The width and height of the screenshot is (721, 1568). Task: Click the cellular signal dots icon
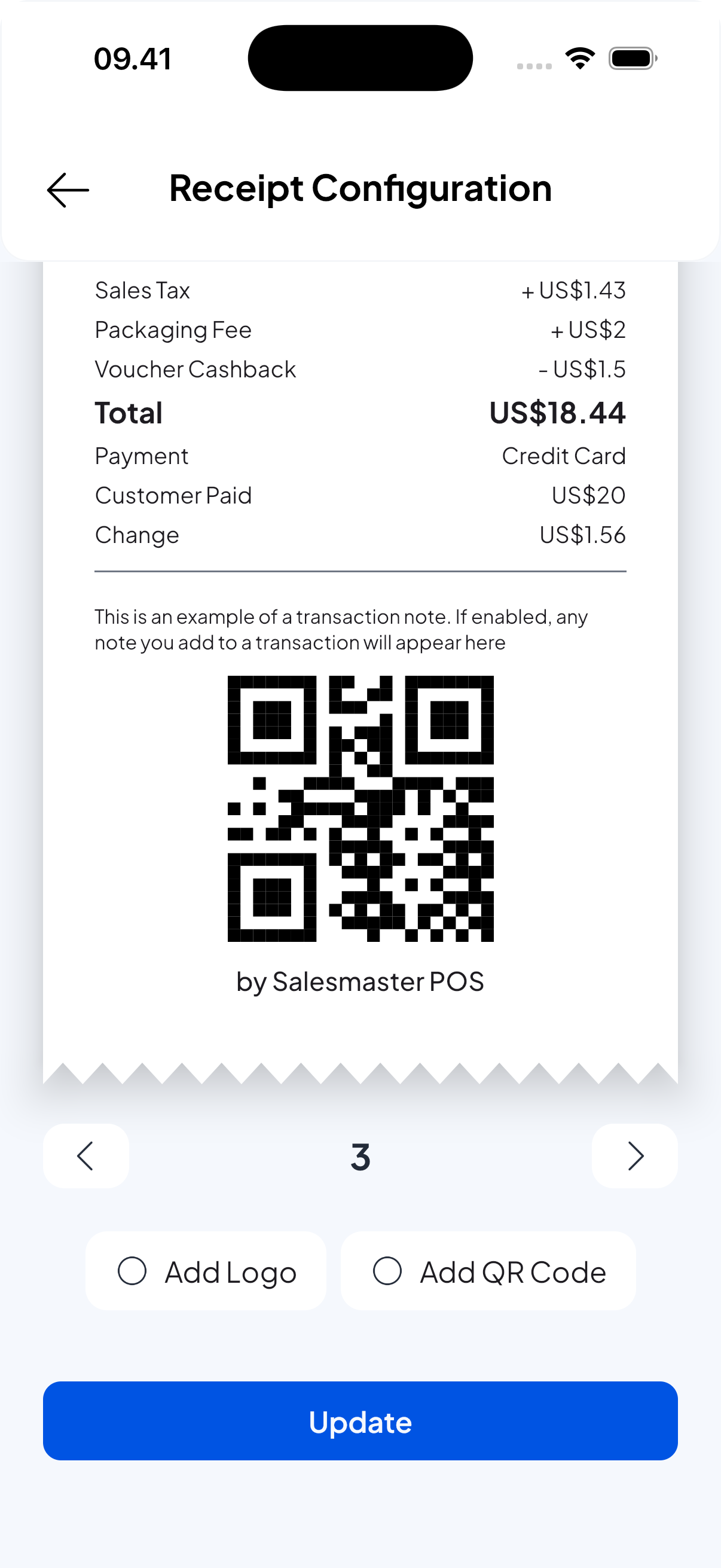pyautogui.click(x=535, y=65)
